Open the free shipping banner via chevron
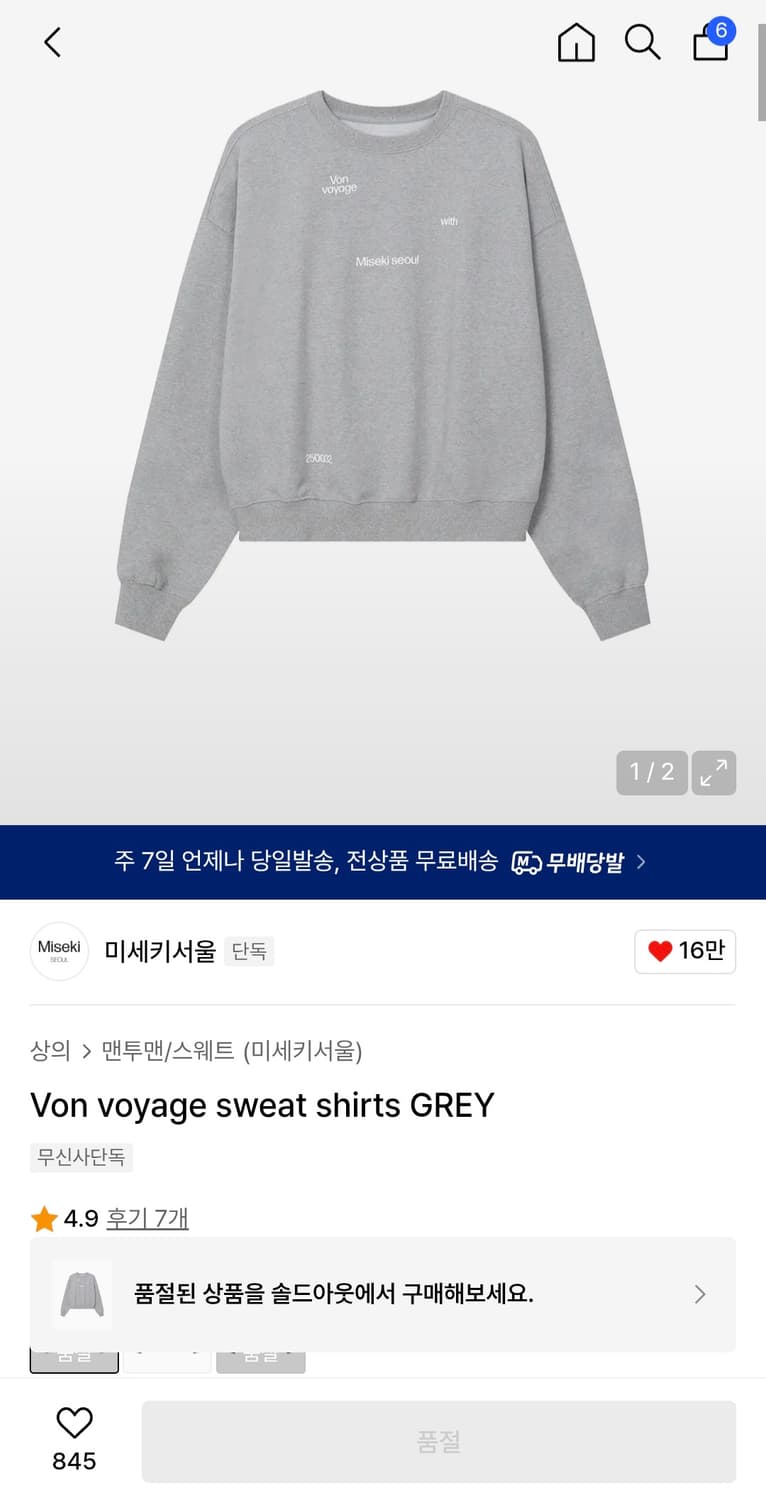This screenshot has width=766, height=1500. (641, 861)
